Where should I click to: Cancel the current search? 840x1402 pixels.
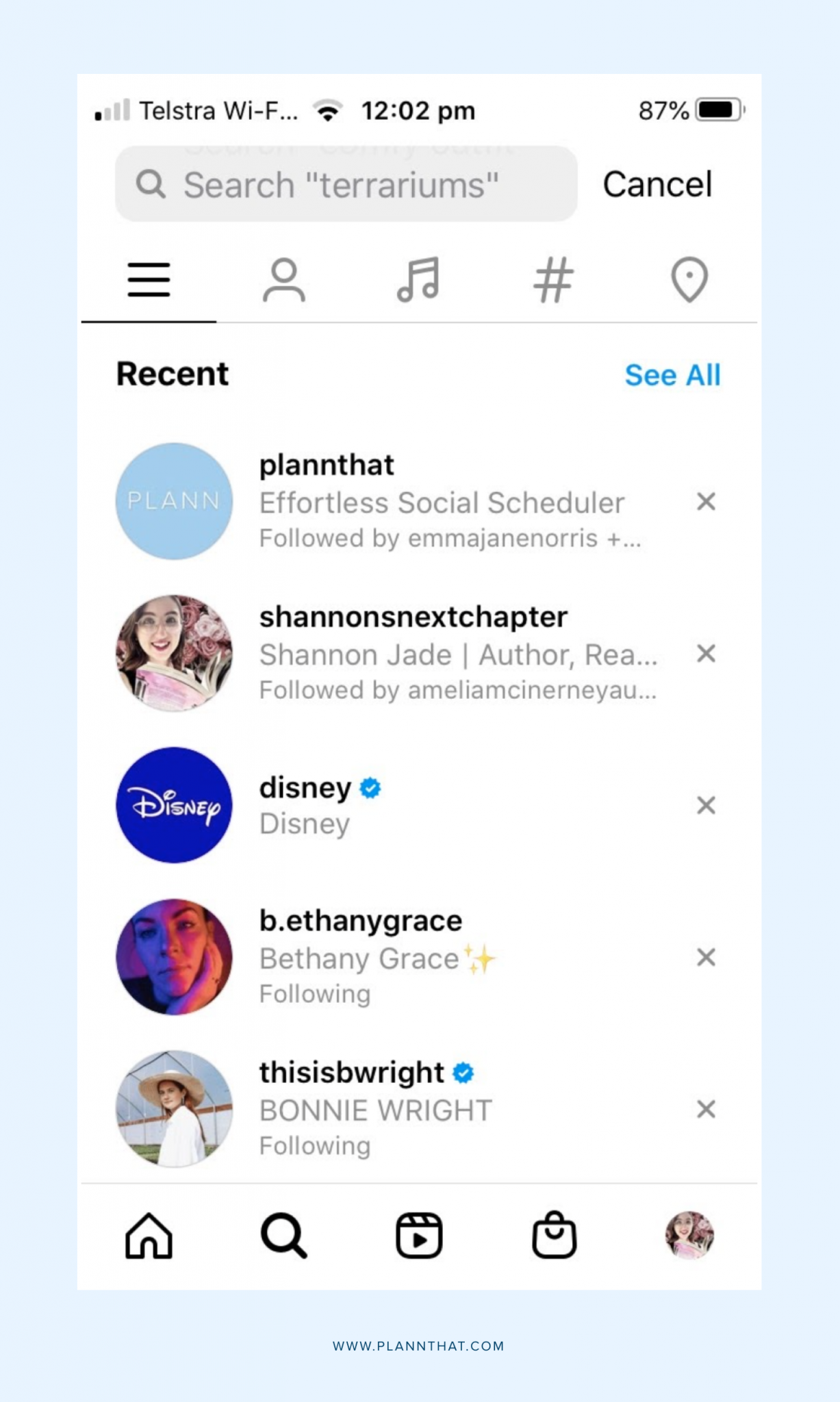[x=656, y=183]
